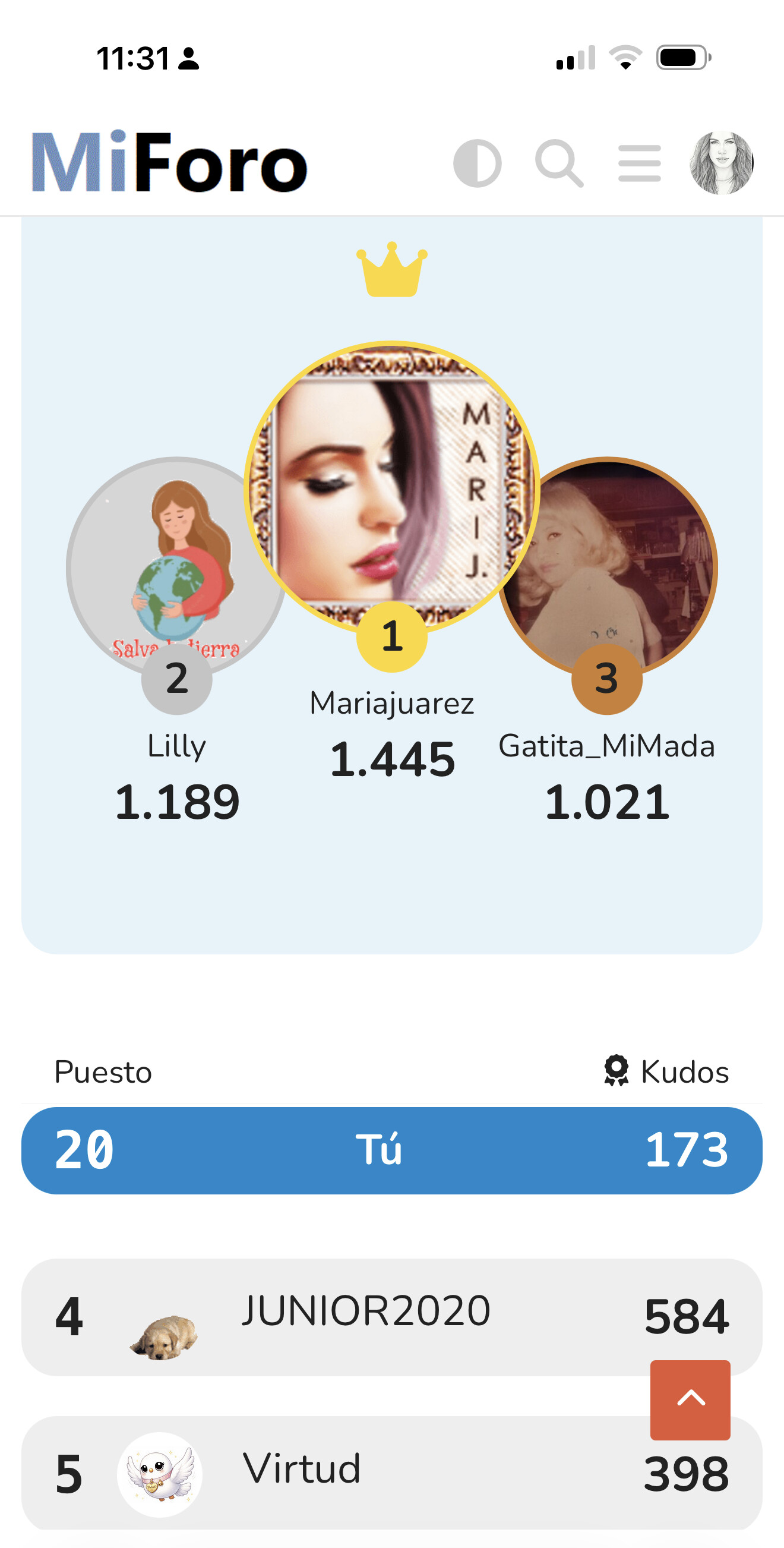The image size is (784, 1548).
Task: Tap the orange back-to-top arrow button
Action: pyautogui.click(x=690, y=1399)
